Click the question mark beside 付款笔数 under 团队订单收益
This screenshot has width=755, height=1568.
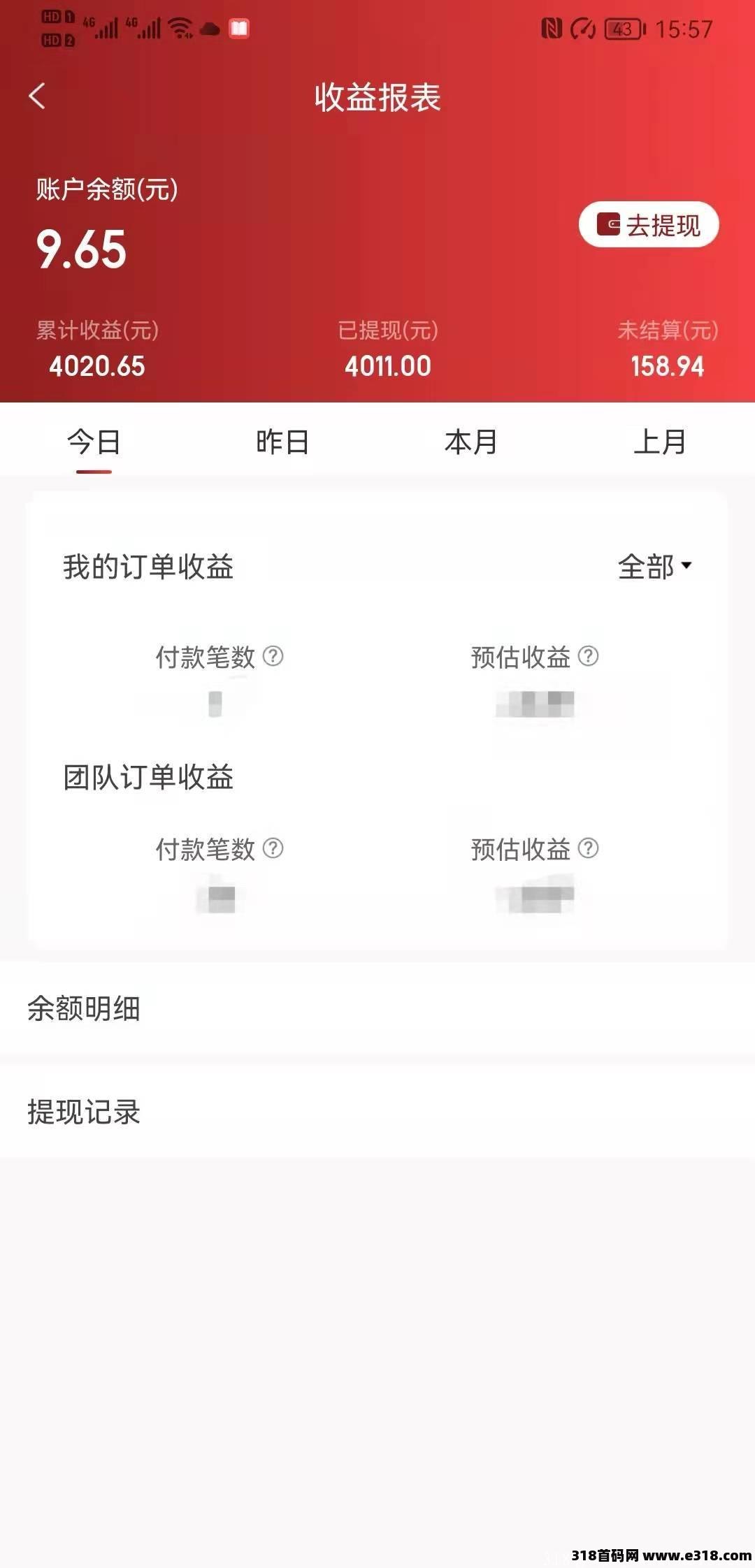(273, 849)
